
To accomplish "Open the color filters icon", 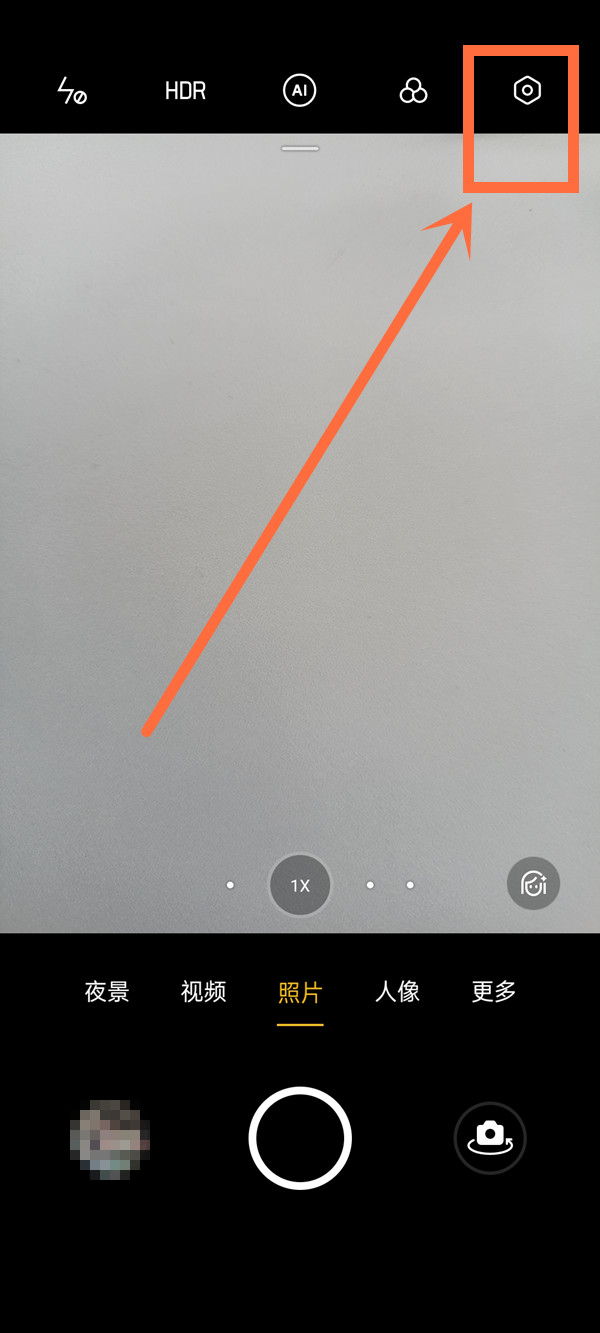I will (413, 92).
